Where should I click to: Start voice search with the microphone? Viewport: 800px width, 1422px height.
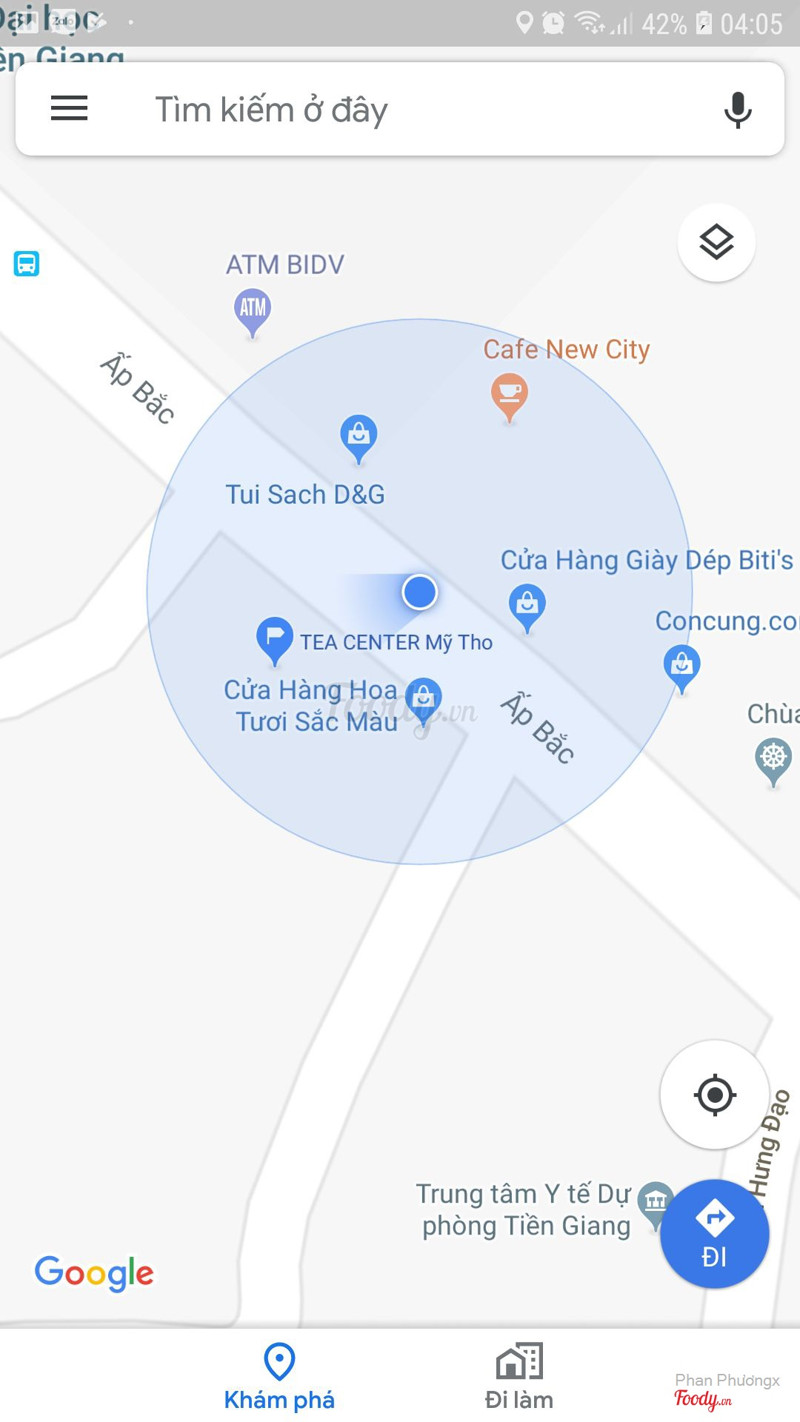tap(737, 110)
